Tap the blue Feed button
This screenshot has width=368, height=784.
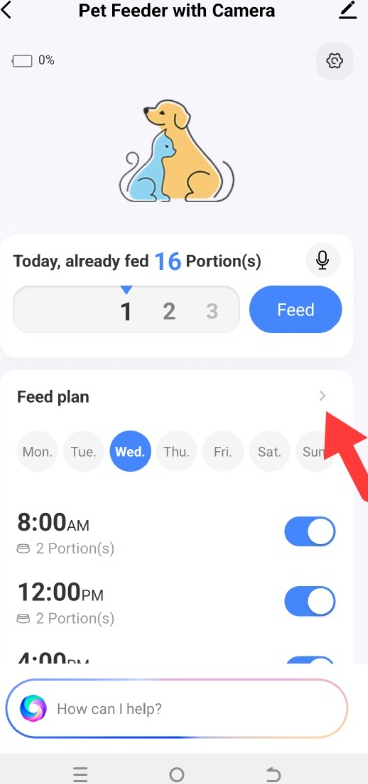(x=296, y=310)
